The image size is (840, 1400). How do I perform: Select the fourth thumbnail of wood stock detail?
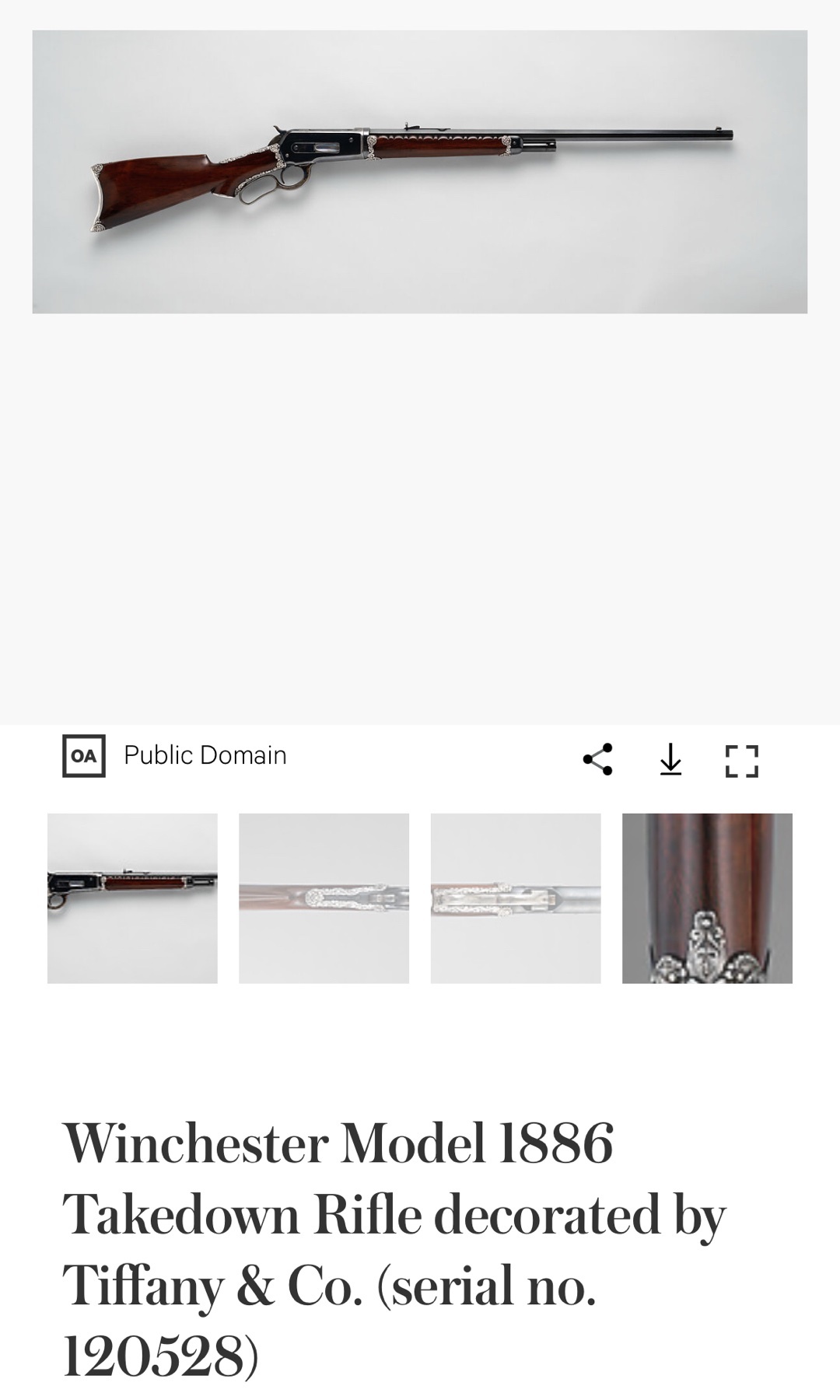click(x=707, y=898)
